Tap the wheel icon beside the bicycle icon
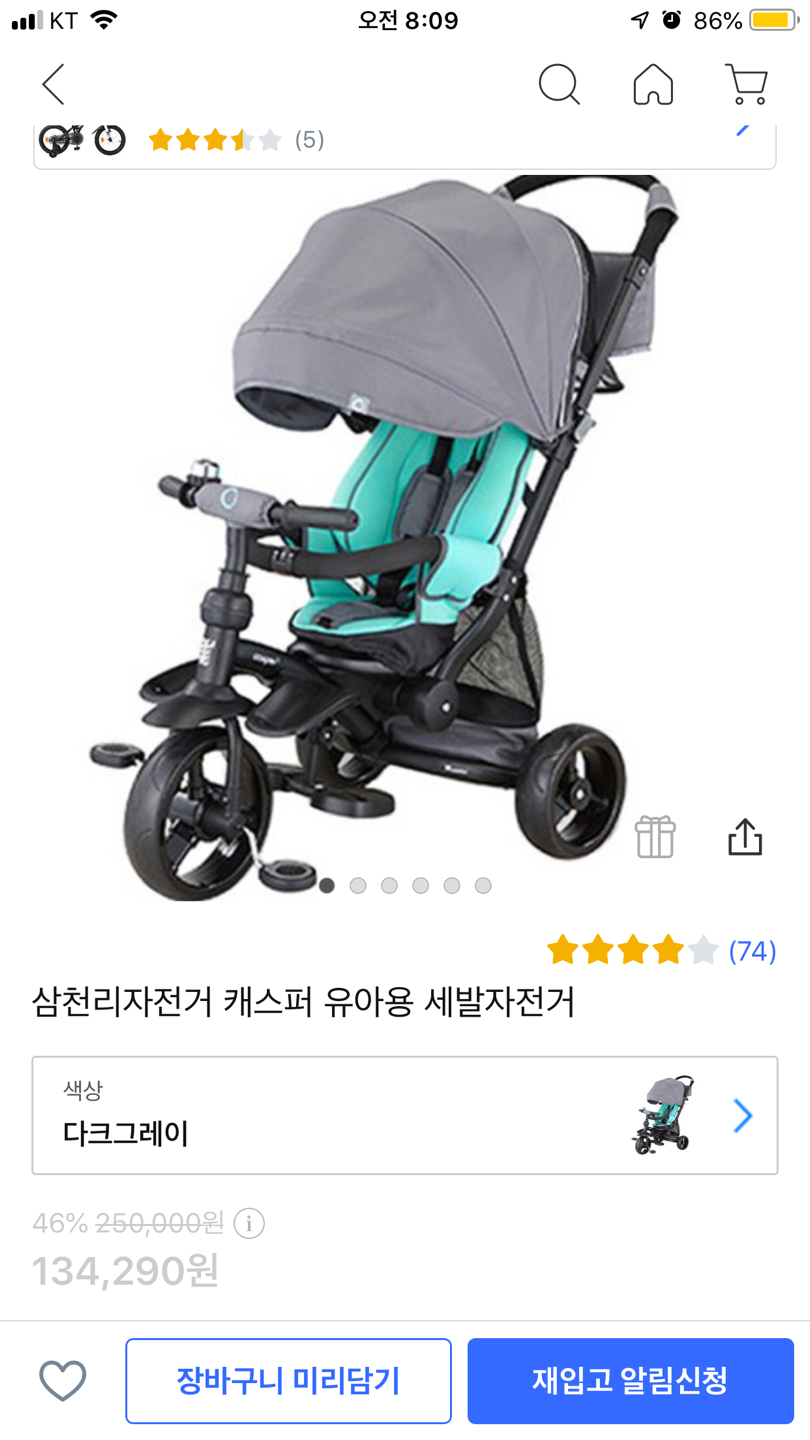 pos(110,140)
